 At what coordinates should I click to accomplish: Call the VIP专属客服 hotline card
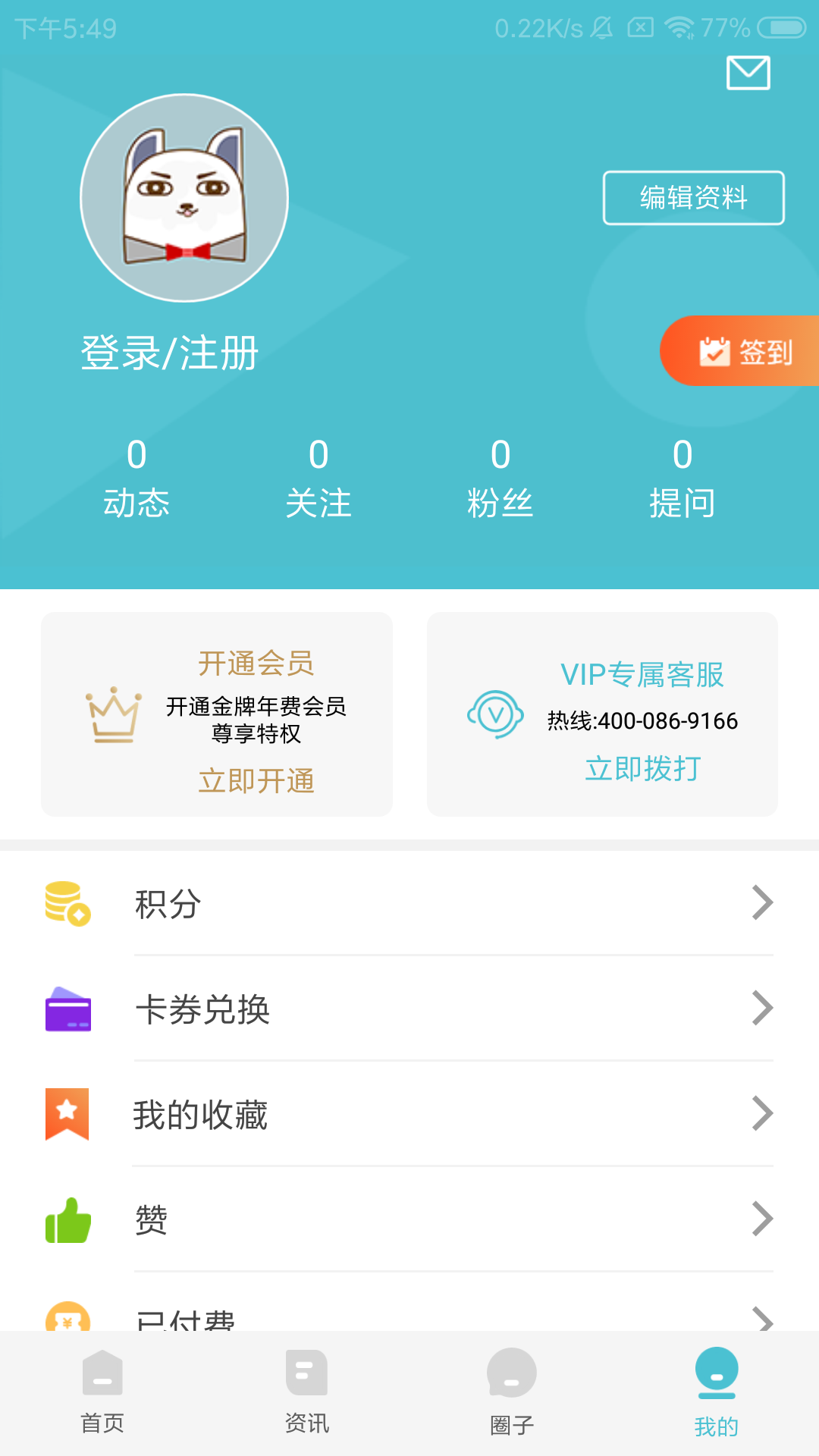click(602, 714)
